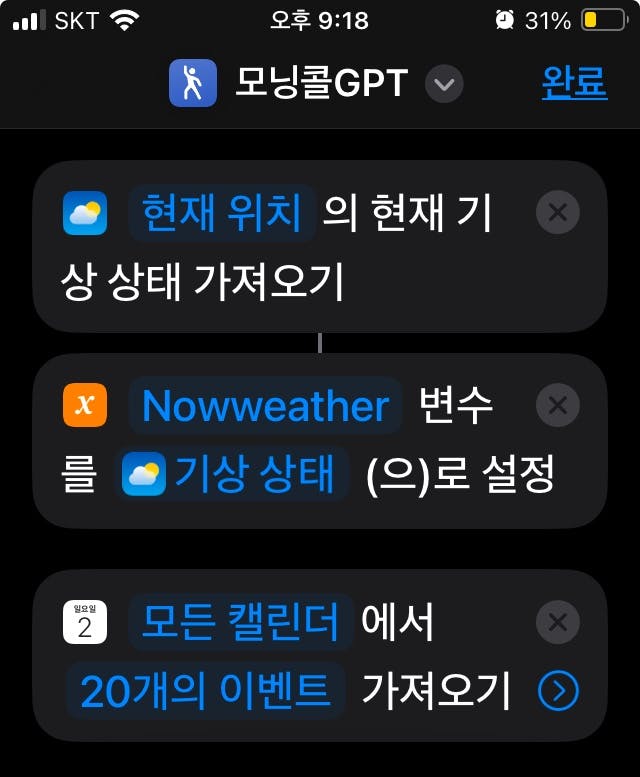Expand the calendar events action options
Screen dimensions: 640x777
point(558,690)
